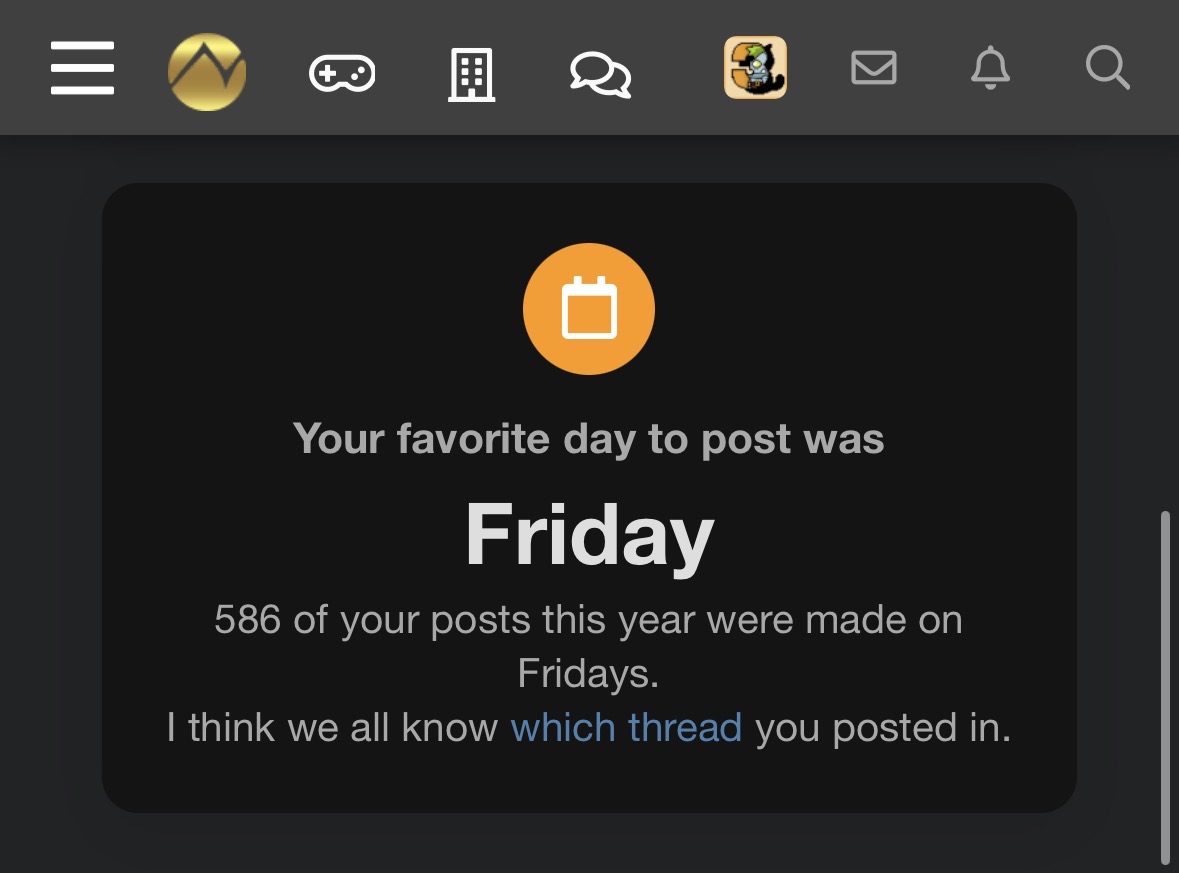Follow the 'which thread' link
The height and width of the screenshot is (873, 1179).
tap(626, 727)
